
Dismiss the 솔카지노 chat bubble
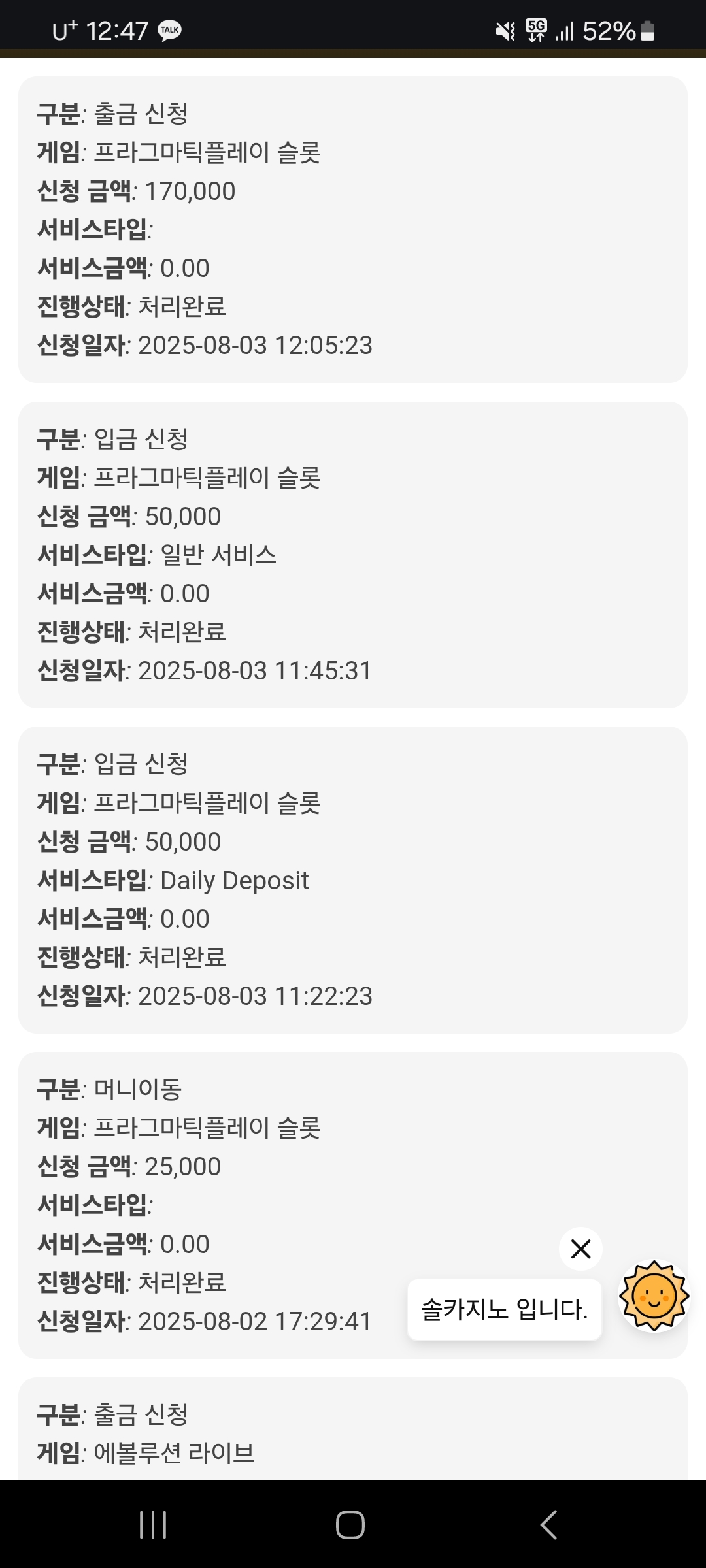pyautogui.click(x=580, y=1249)
